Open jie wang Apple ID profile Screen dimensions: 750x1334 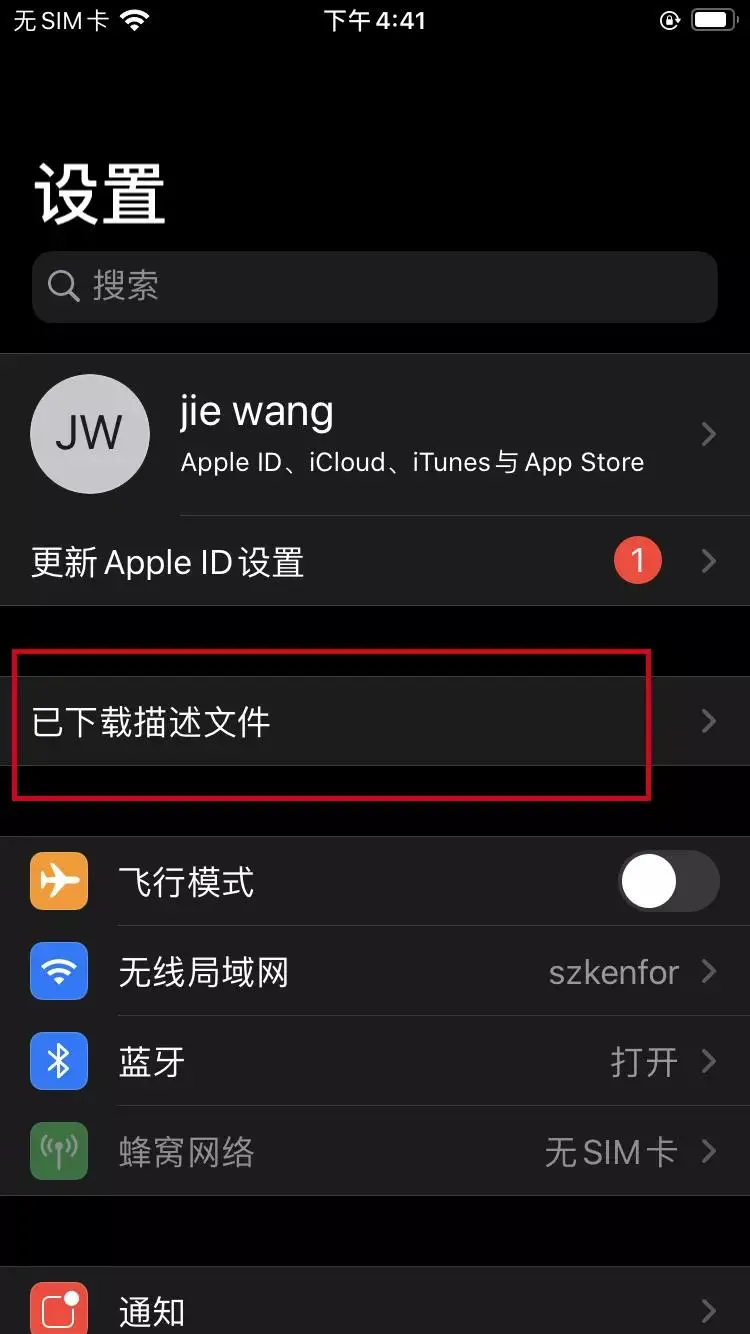(x=374, y=434)
